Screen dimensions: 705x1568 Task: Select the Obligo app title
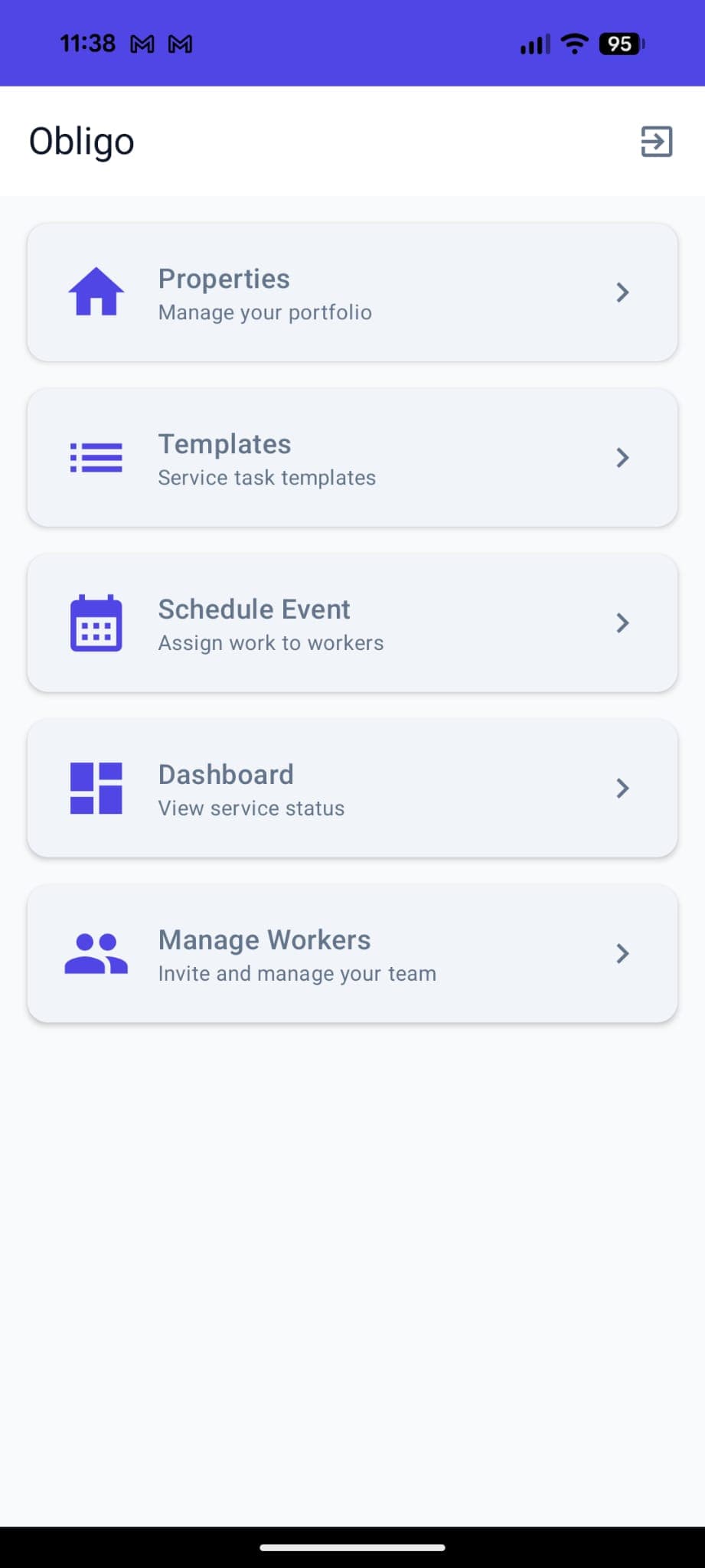81,141
